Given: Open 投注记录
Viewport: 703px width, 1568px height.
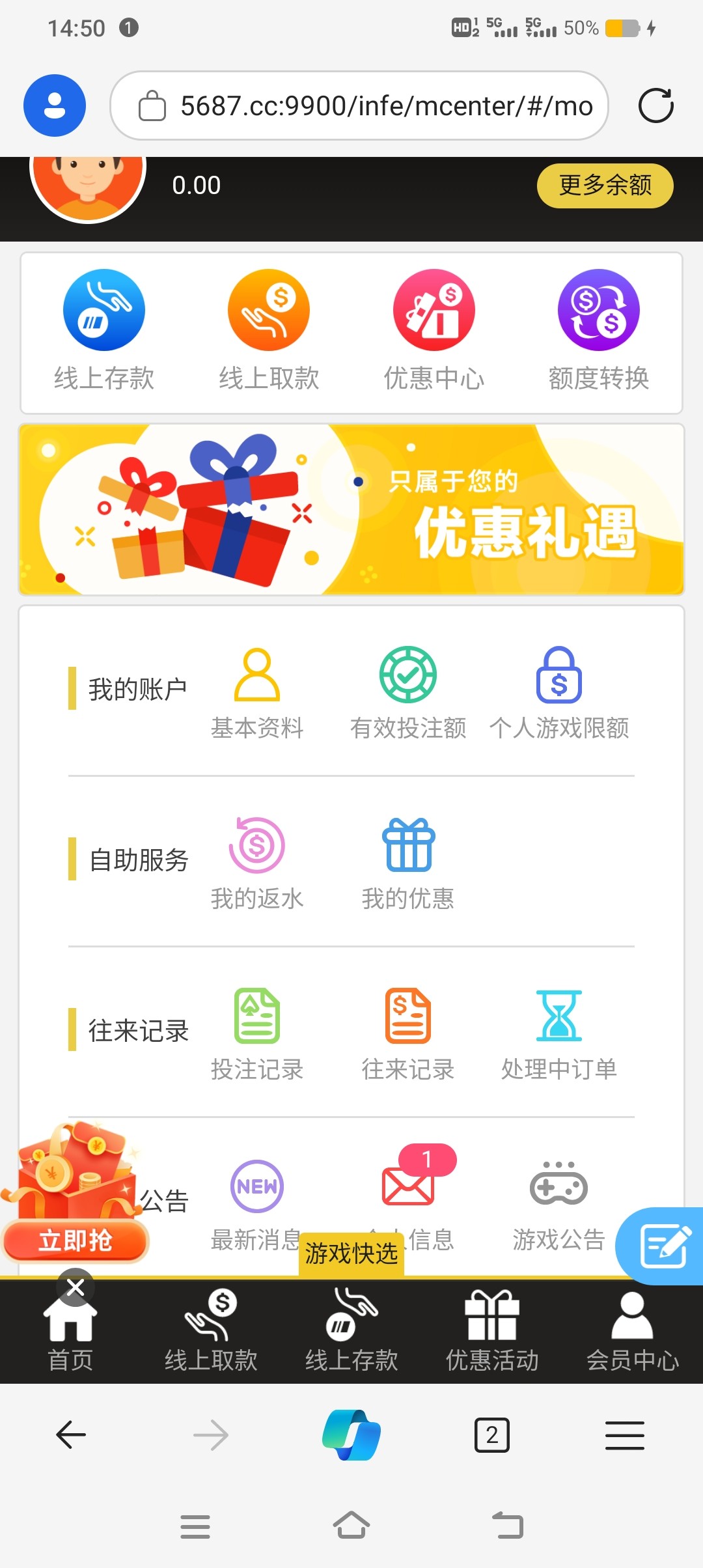Looking at the screenshot, I should [257, 1035].
